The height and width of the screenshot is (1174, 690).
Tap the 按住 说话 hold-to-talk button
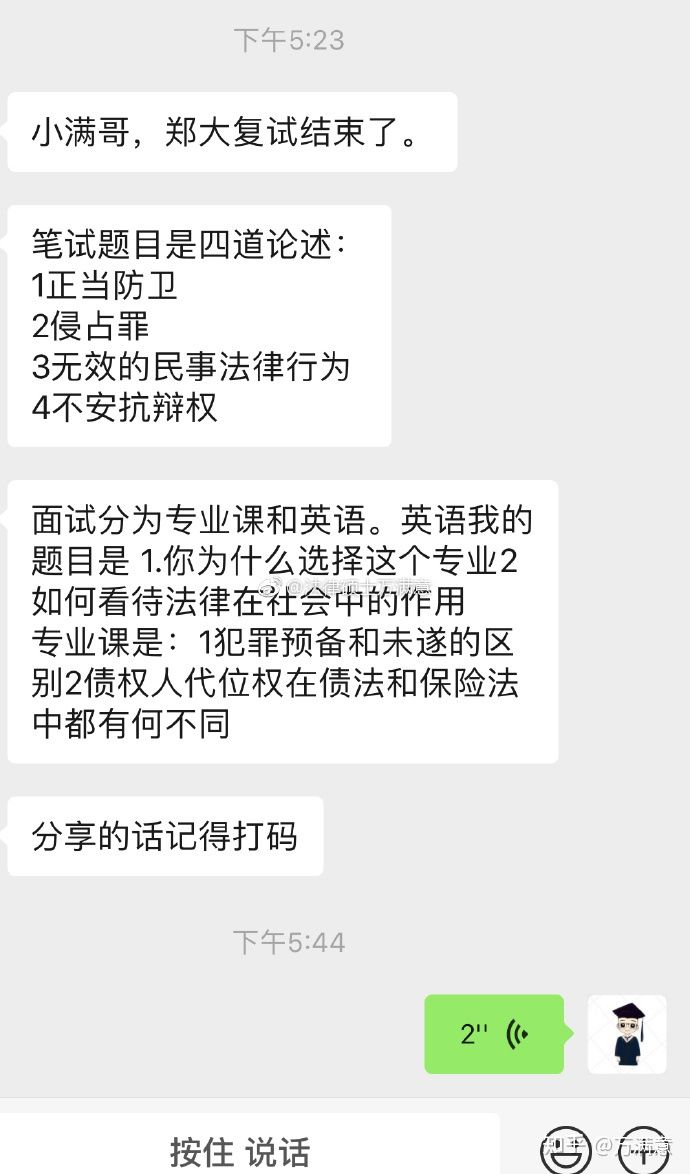[x=240, y=1151]
